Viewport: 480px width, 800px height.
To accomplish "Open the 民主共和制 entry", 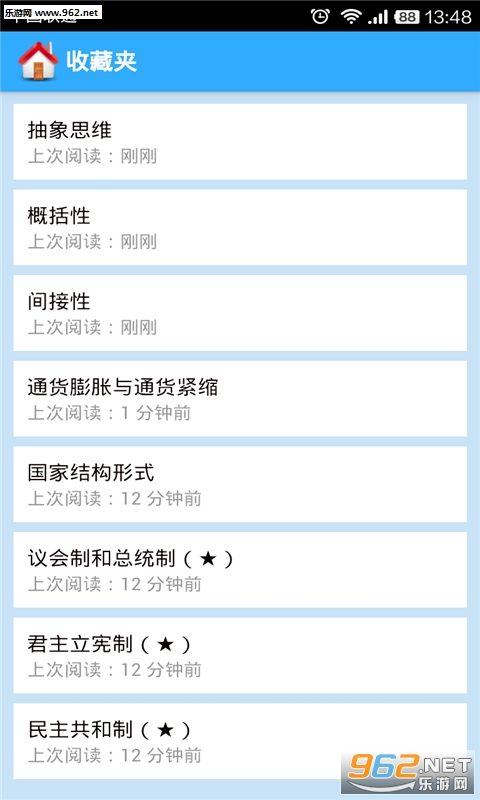I will [x=240, y=741].
